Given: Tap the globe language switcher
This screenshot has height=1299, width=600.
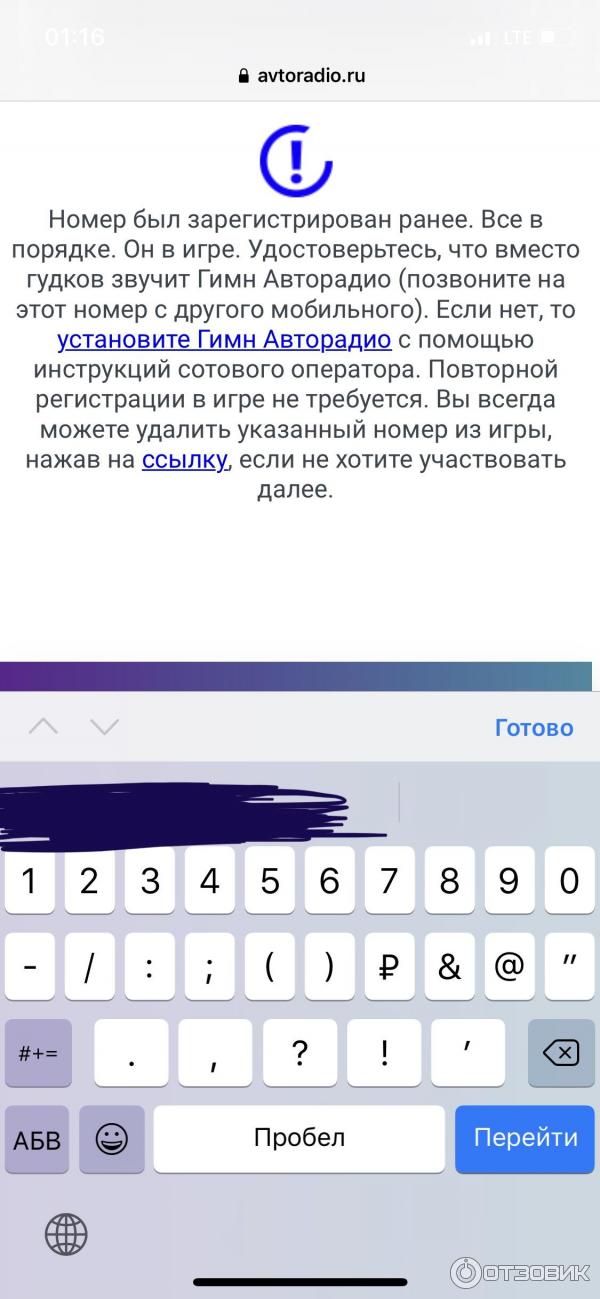Looking at the screenshot, I should click(x=66, y=1234).
